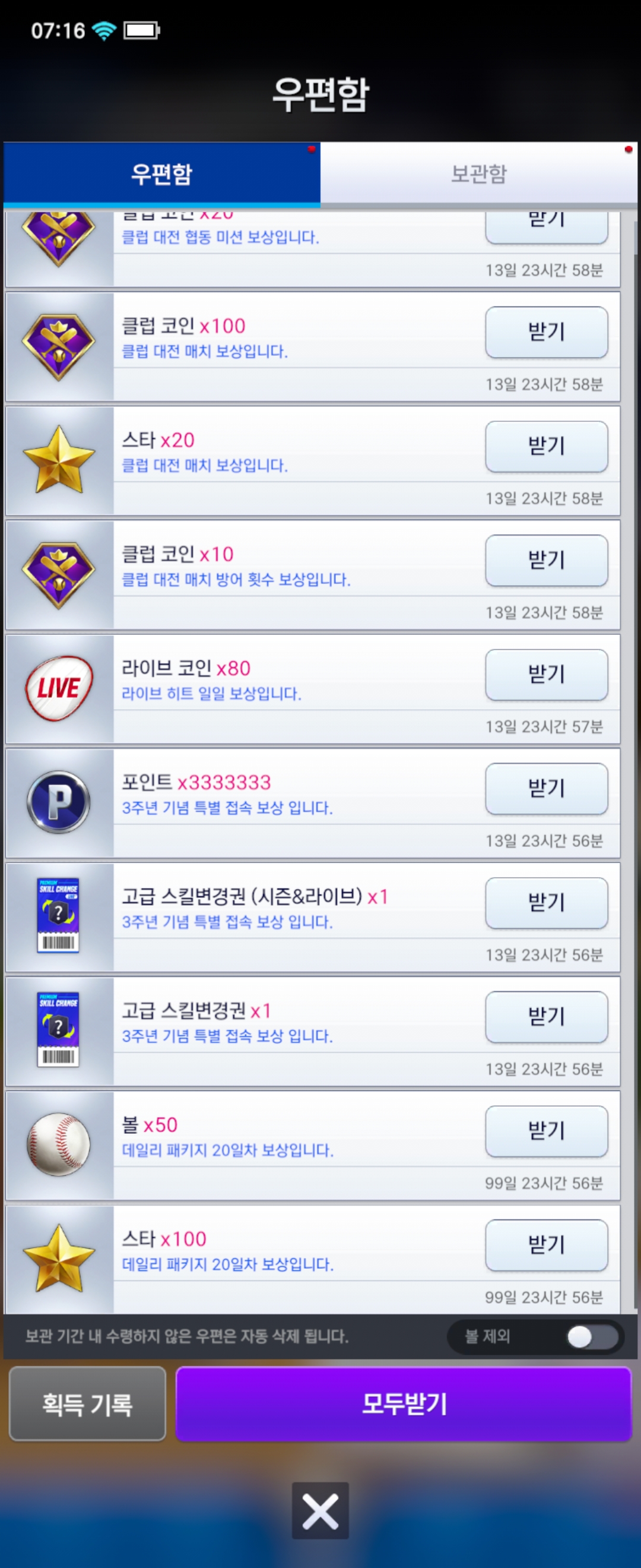The height and width of the screenshot is (1568, 641).
Task: Receive 볼 x50 daily package reward
Action: click(545, 1131)
